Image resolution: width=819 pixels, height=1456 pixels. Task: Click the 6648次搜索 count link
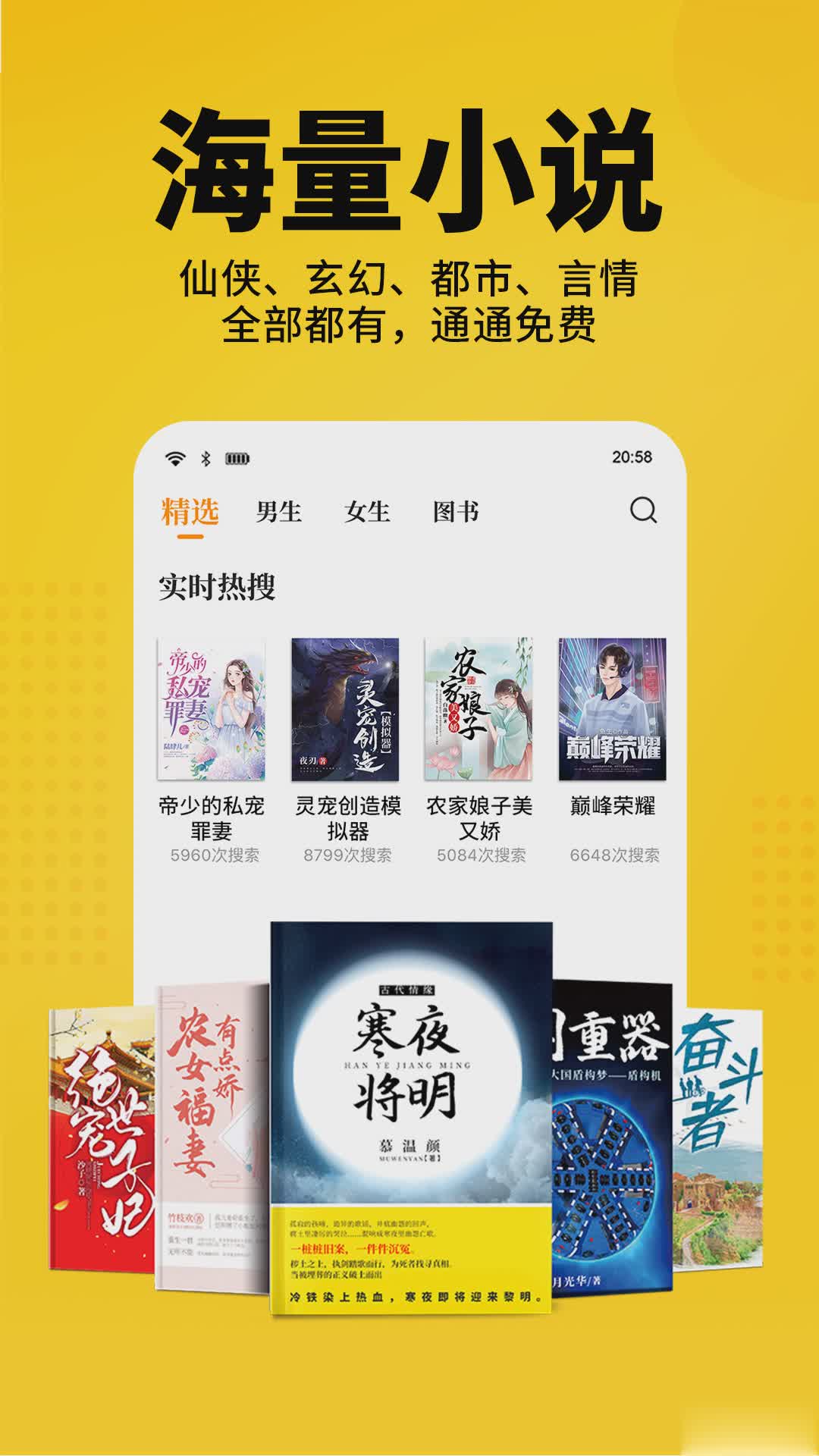tap(616, 855)
